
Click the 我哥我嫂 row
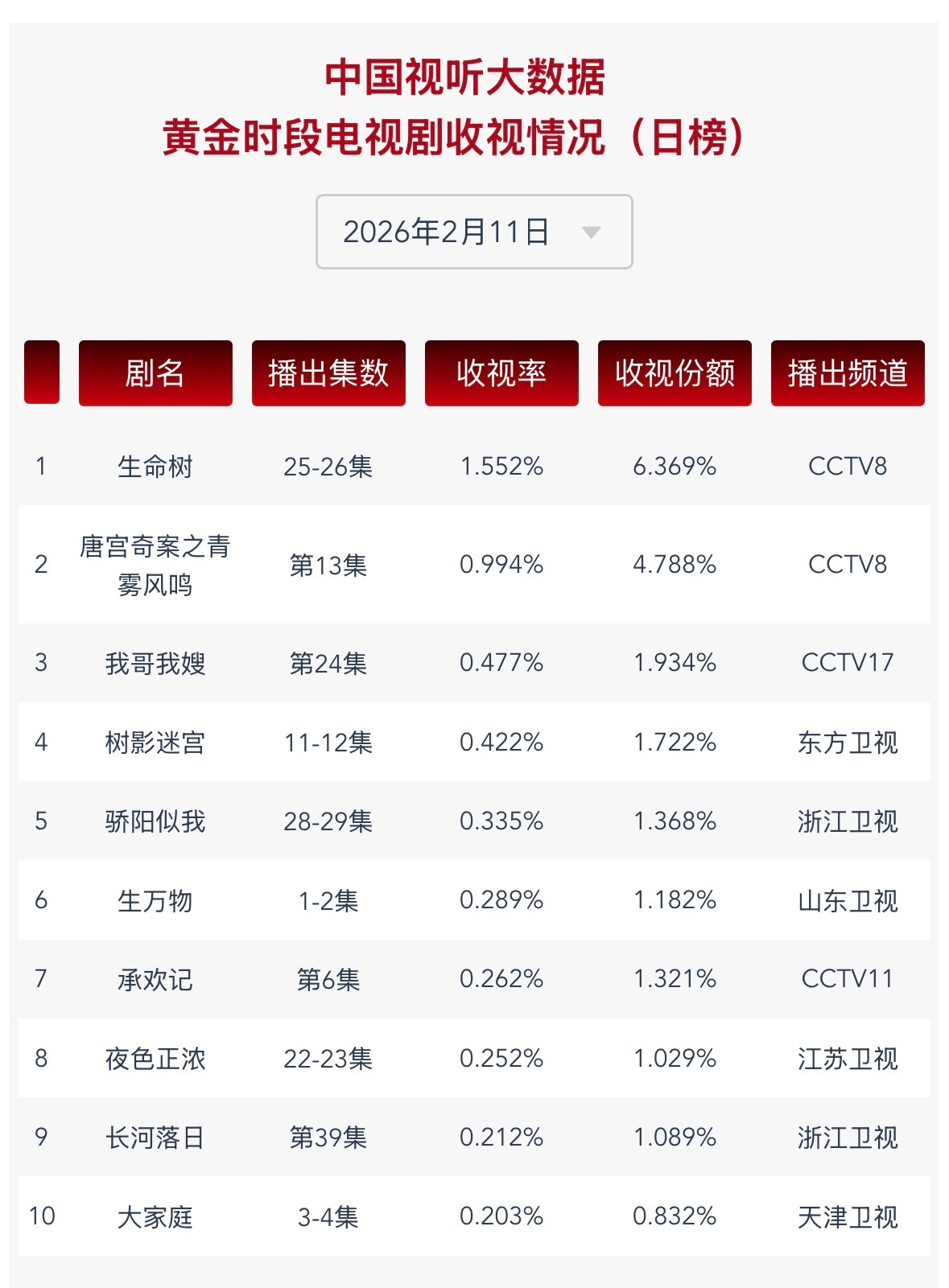coord(153,661)
